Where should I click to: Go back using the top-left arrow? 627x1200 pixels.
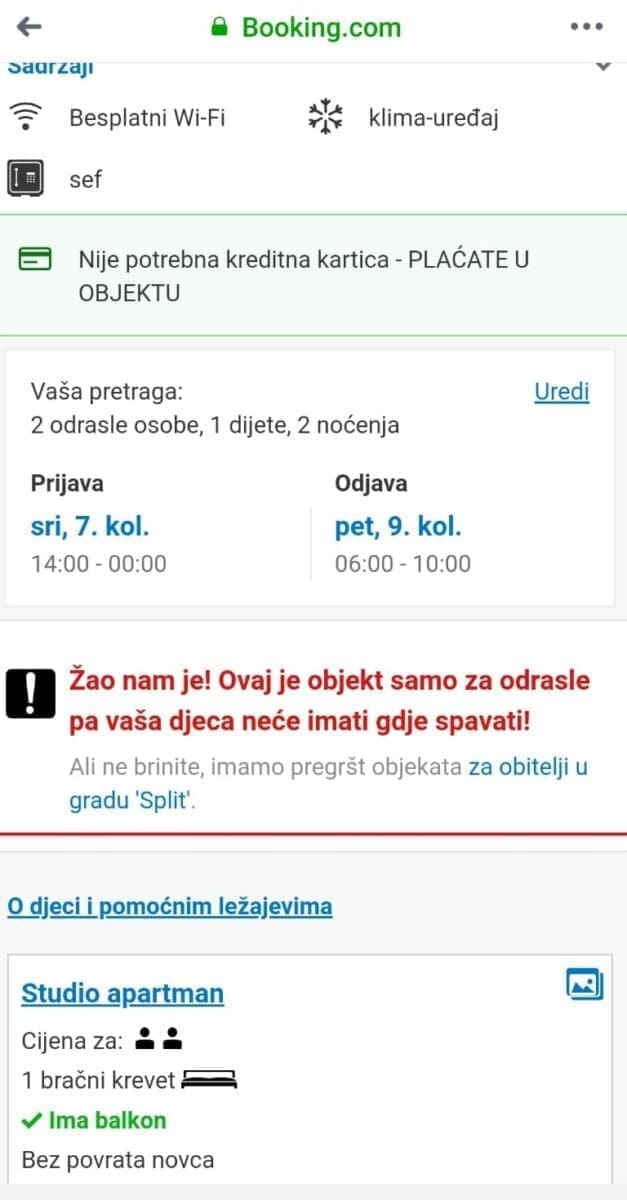29,27
